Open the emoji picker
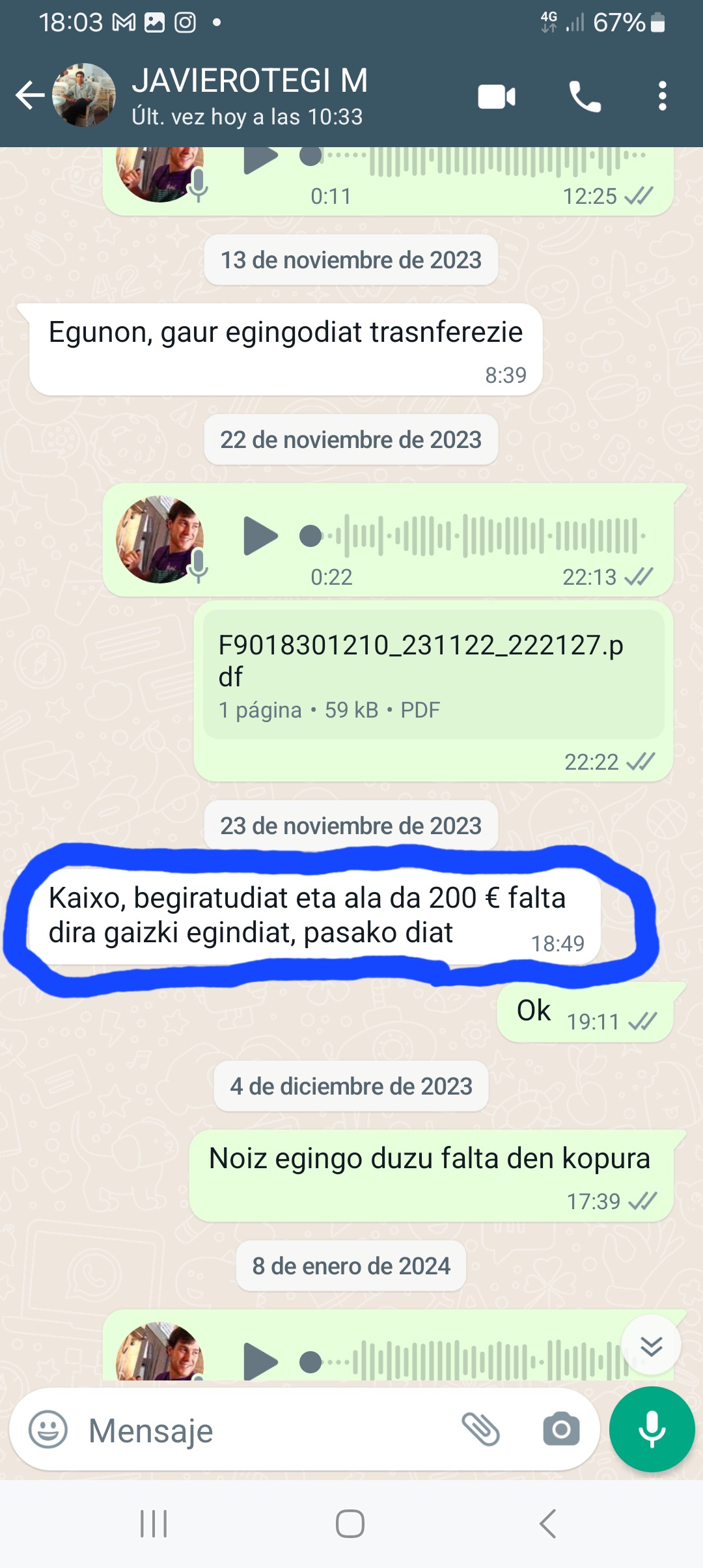Screen dimensions: 703x1568 pos(48,1430)
